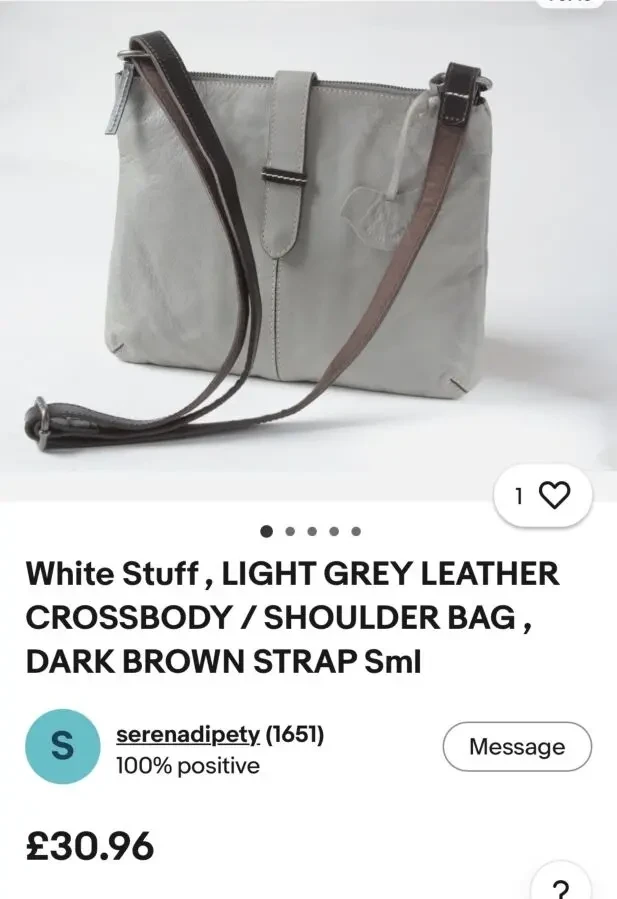The width and height of the screenshot is (617, 899).
Task: Message the seller
Action: tap(517, 747)
